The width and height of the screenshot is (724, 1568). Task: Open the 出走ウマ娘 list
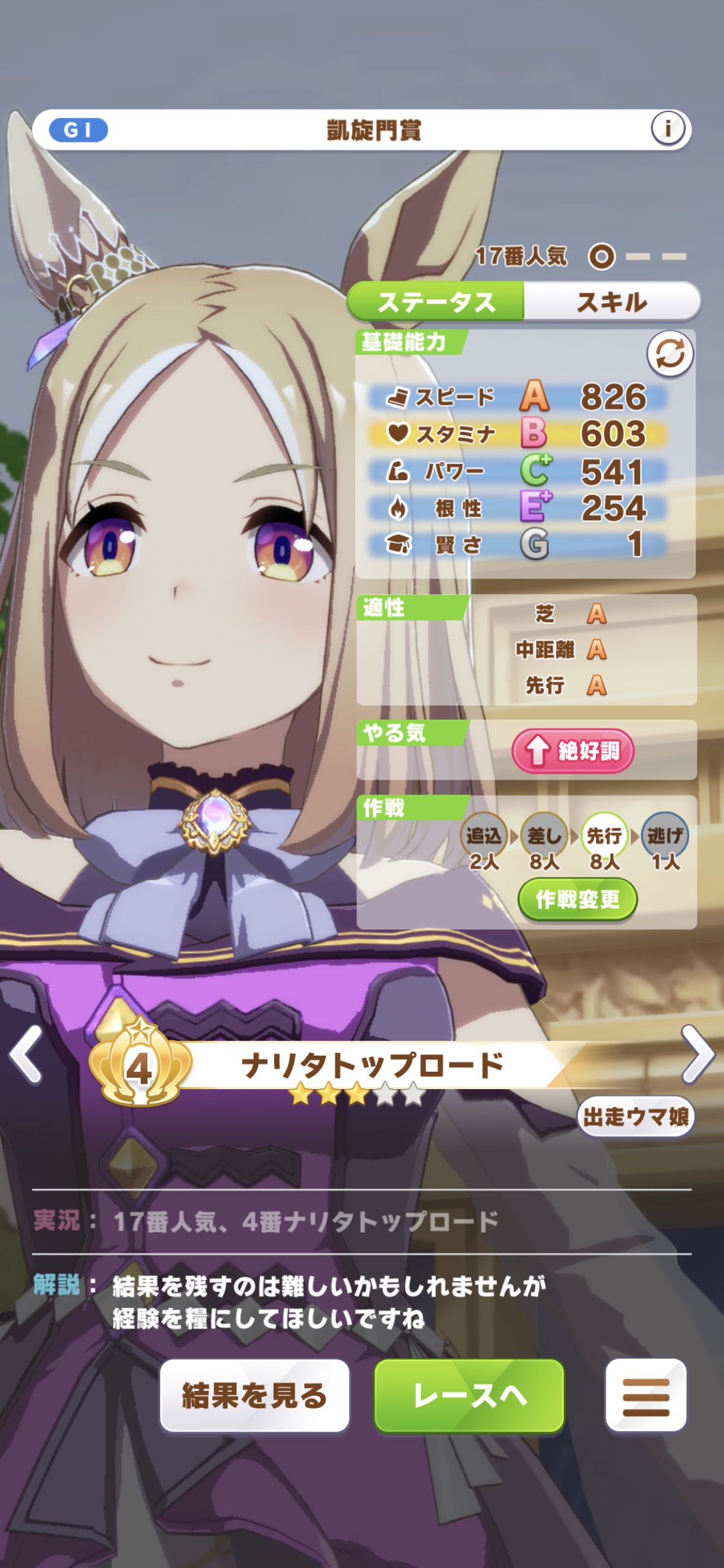[x=635, y=1117]
